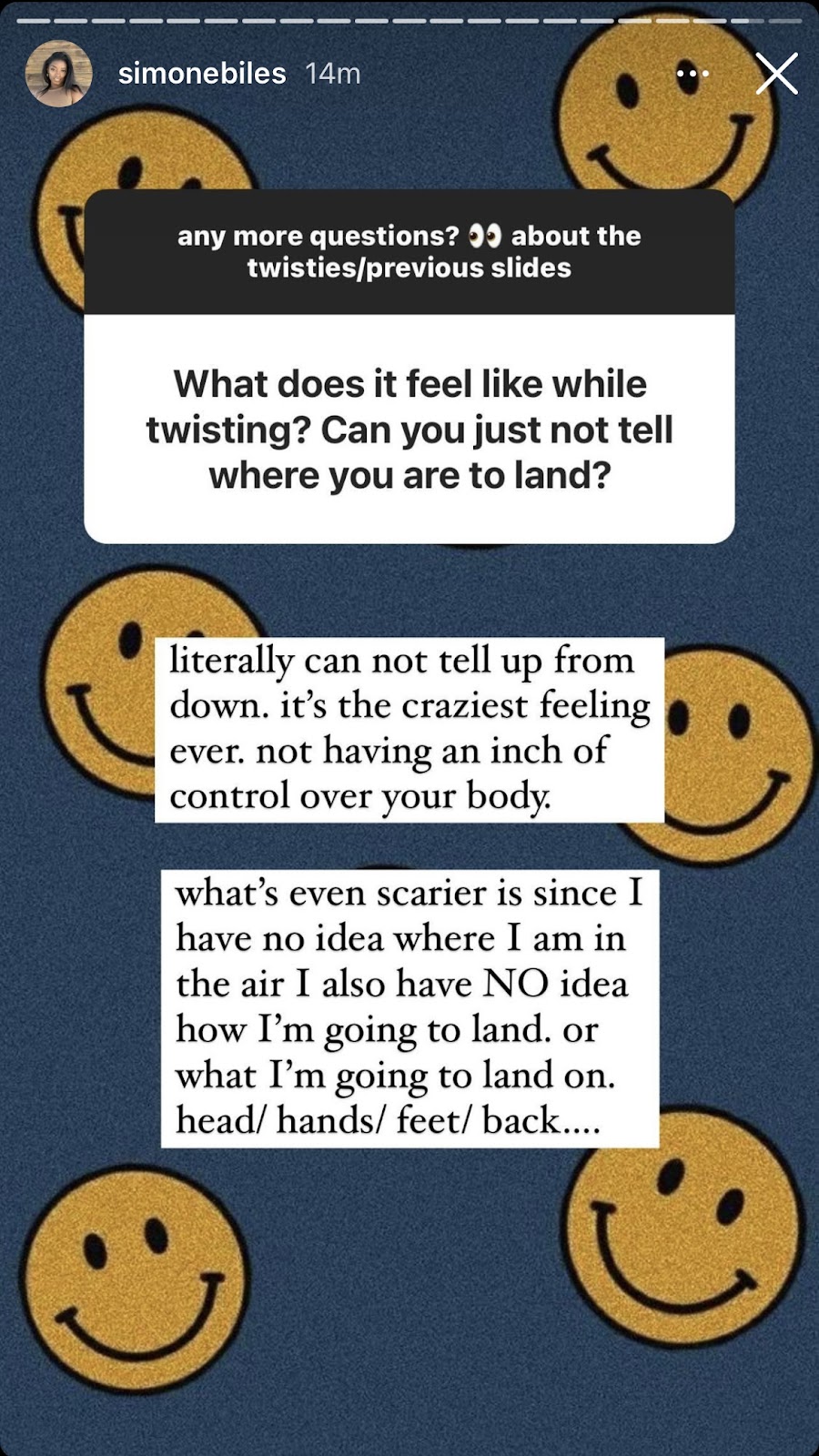Tap the simonebiles username
819x1456 pixels.
pyautogui.click(x=201, y=74)
